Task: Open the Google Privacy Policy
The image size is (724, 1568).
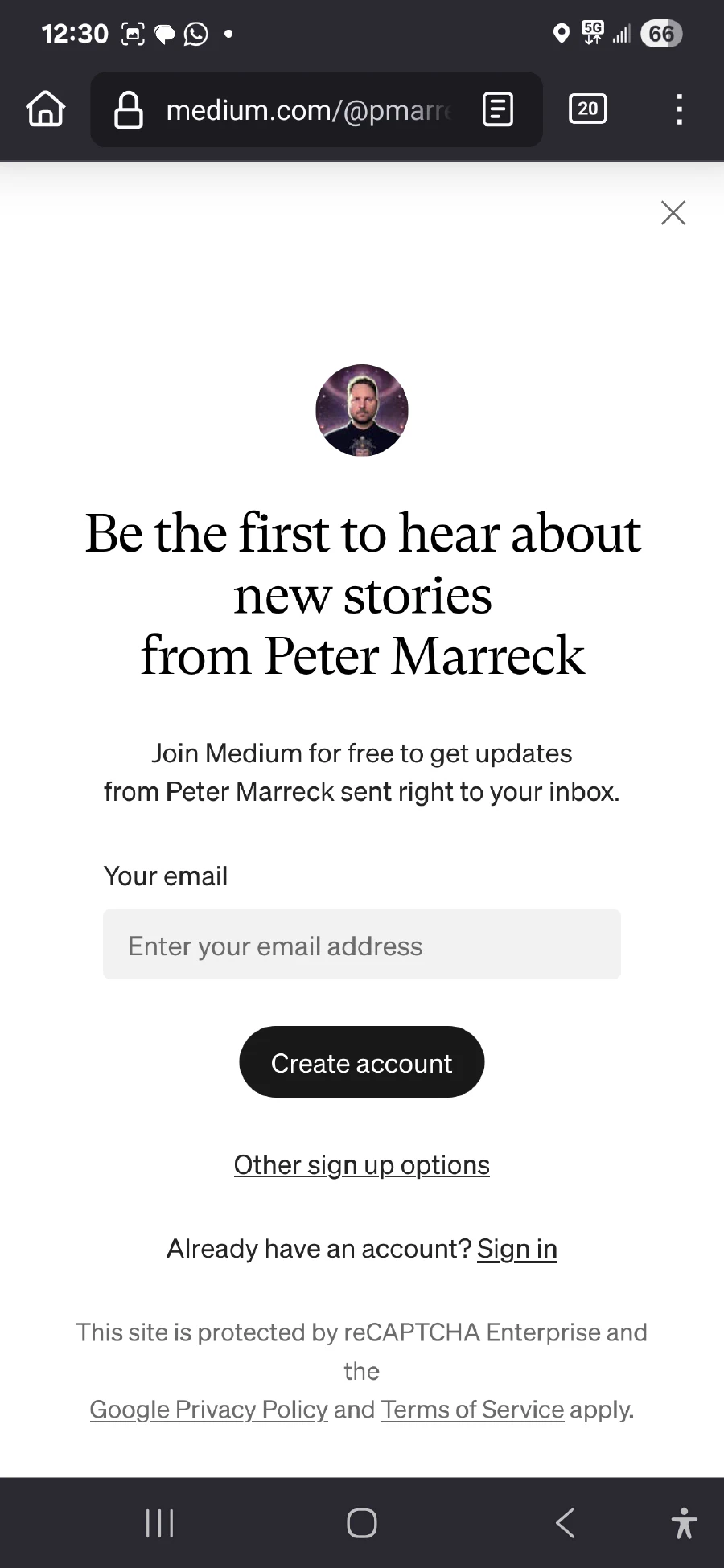Action: (x=208, y=1410)
